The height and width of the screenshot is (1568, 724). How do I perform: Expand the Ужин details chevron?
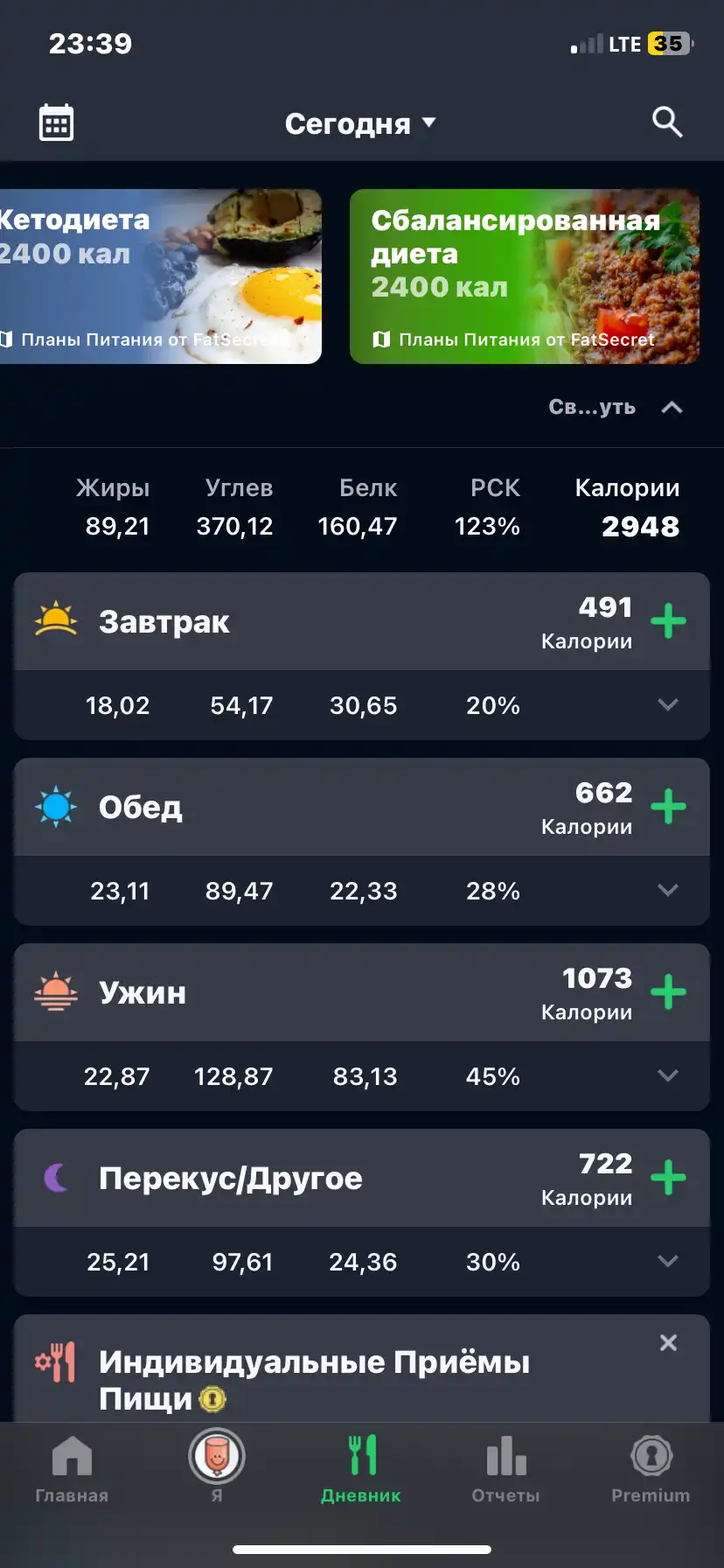coord(668,1075)
